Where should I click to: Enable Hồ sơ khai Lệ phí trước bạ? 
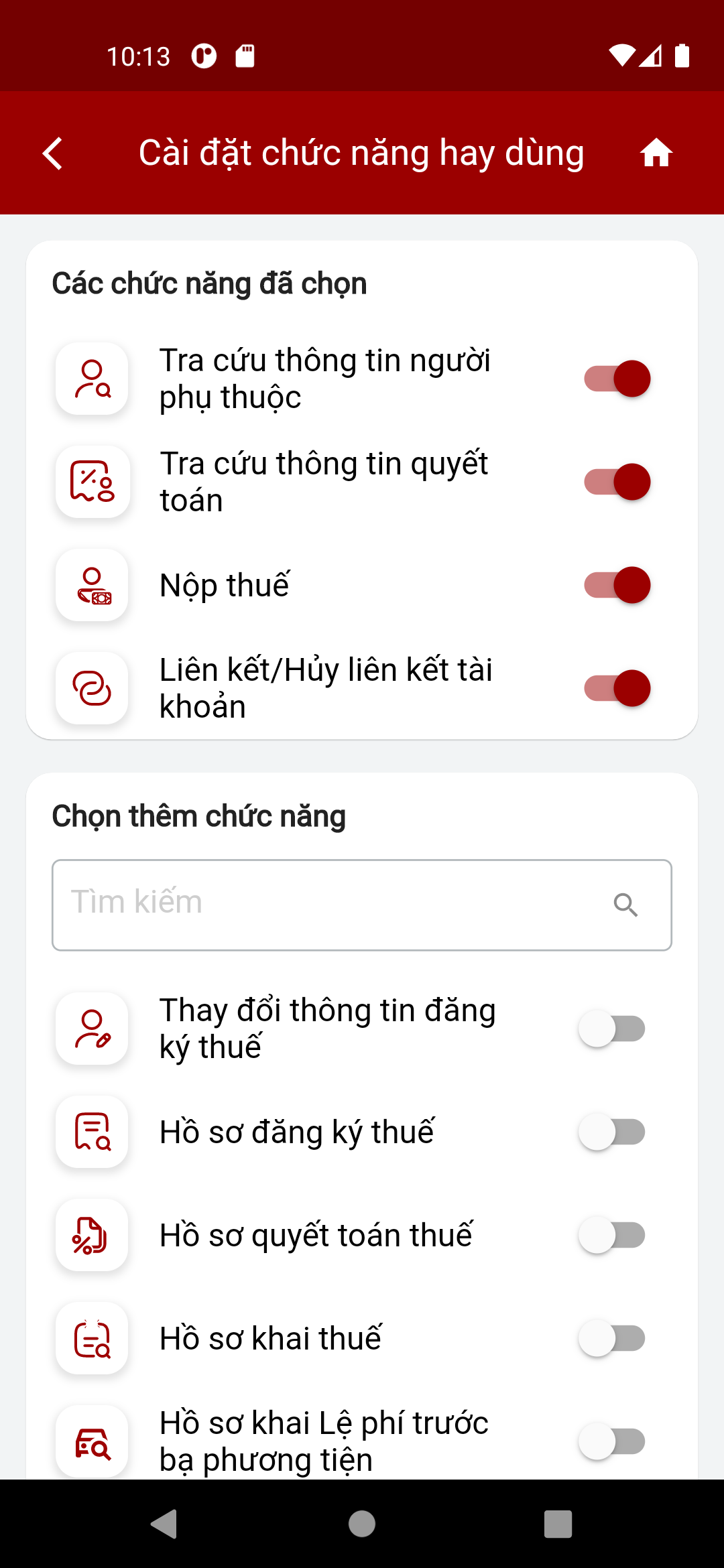coord(612,1441)
